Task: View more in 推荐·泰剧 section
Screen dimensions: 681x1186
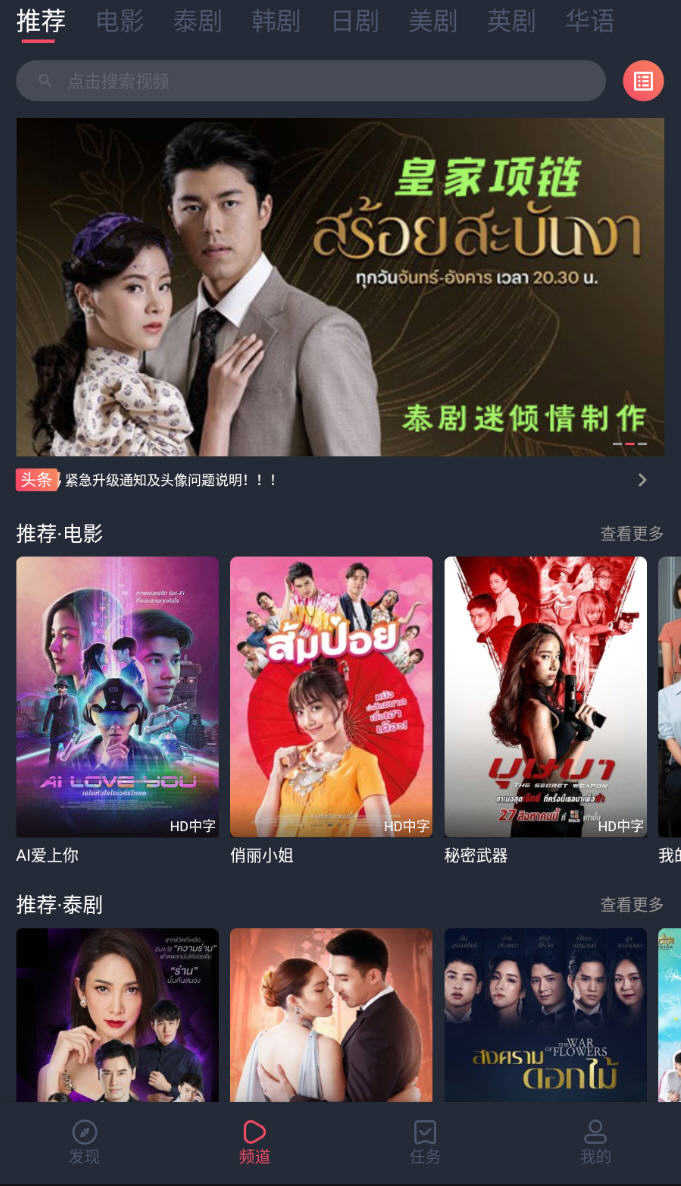Action: pyautogui.click(x=631, y=905)
